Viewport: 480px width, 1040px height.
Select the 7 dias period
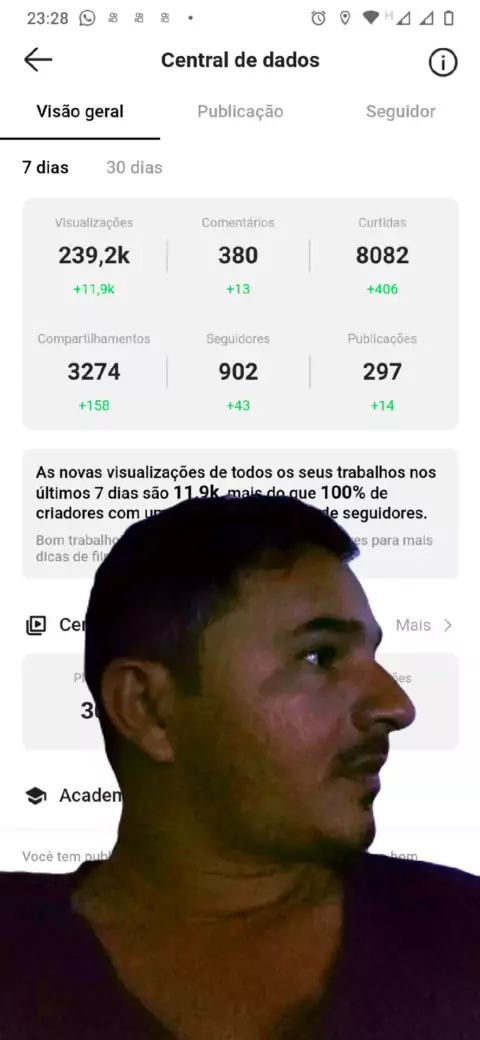click(x=45, y=168)
